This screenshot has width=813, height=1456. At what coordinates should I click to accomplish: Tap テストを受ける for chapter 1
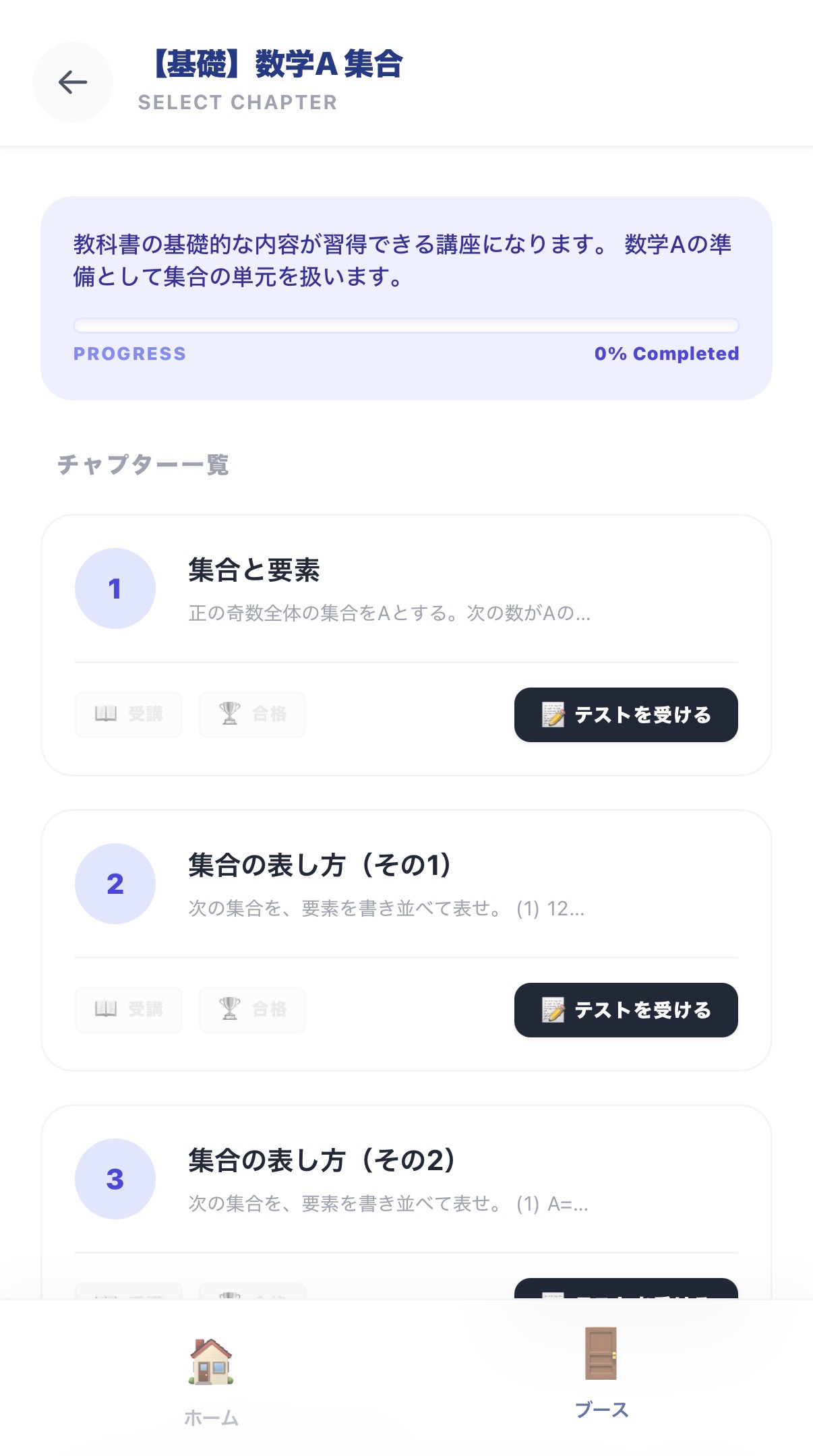(x=626, y=715)
